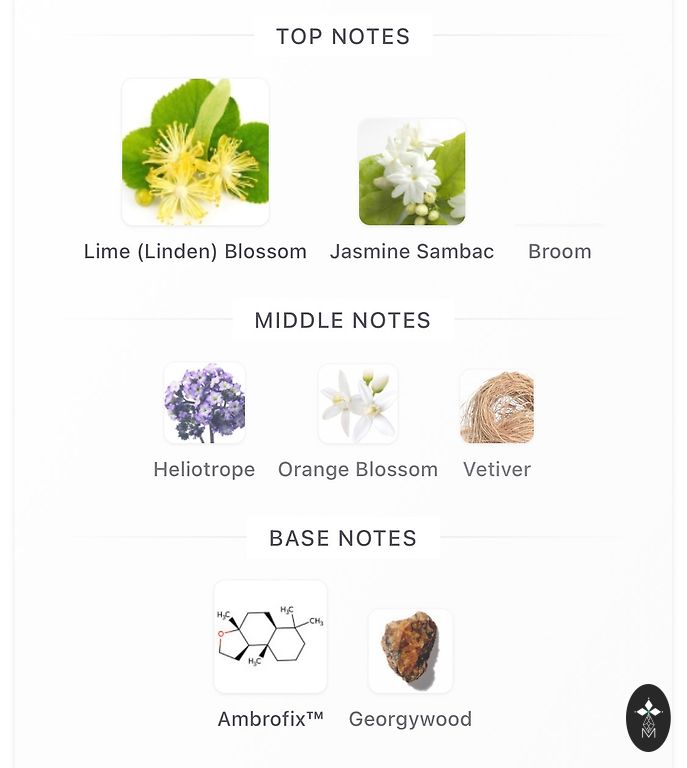Open the Lime (Linden) Blossom note

pyautogui.click(x=195, y=152)
